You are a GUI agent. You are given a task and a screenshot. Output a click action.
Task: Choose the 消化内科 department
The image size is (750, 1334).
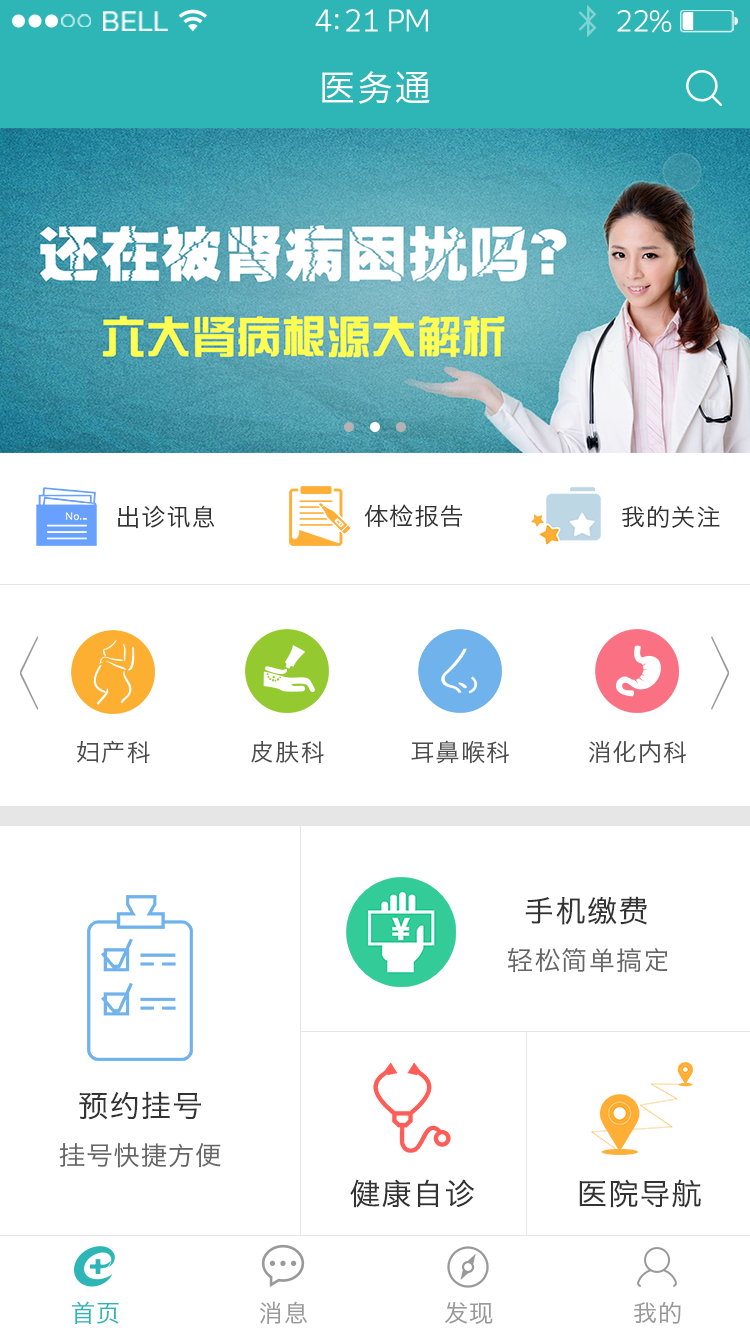point(637,695)
